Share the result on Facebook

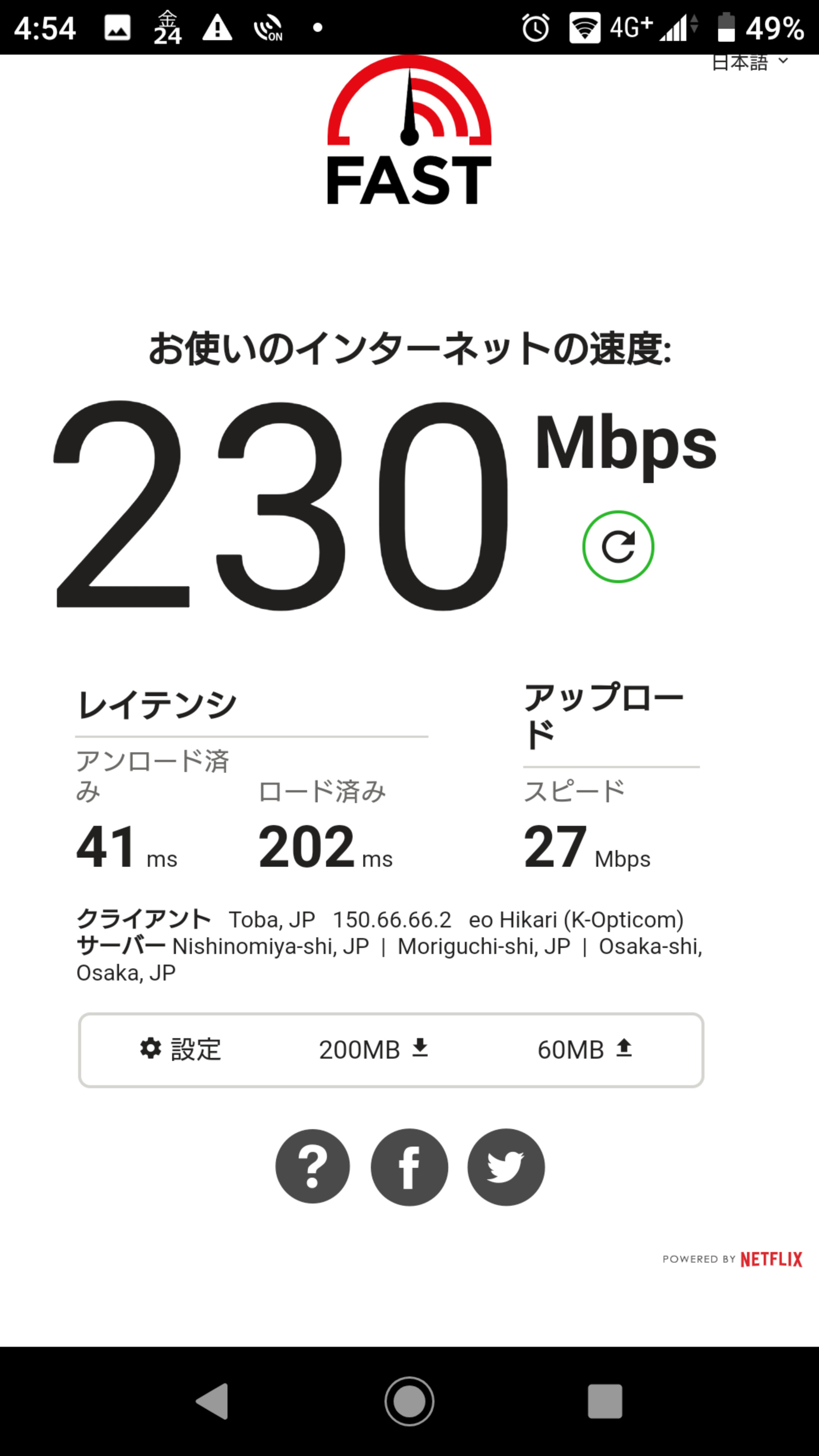coord(409,1167)
